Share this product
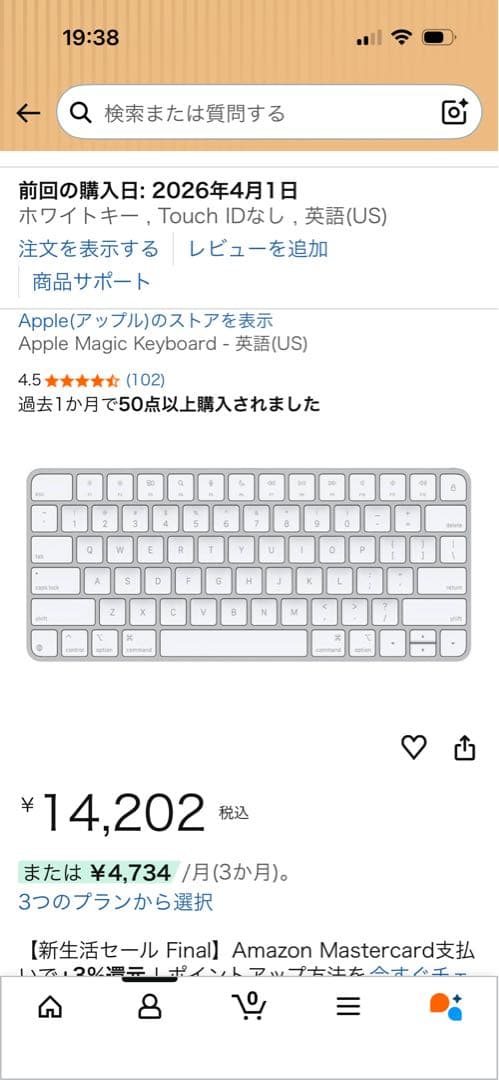Image resolution: width=499 pixels, height=1080 pixels. tap(465, 747)
